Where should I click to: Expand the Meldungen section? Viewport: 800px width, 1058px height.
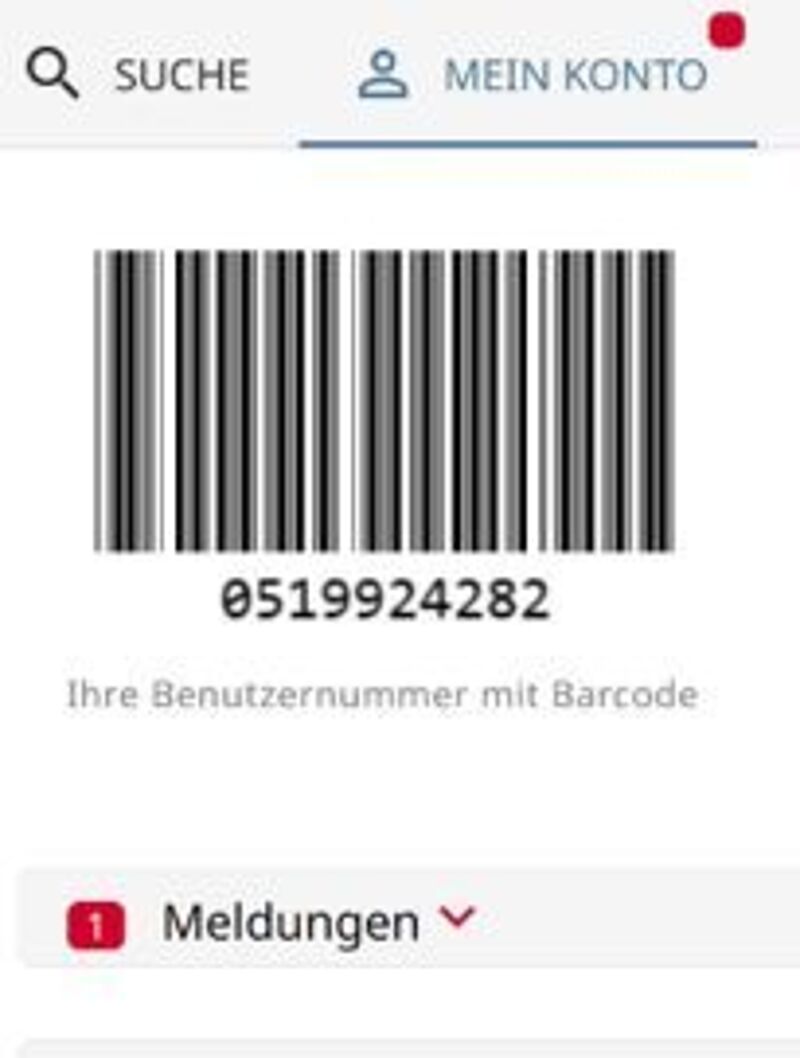[290, 922]
